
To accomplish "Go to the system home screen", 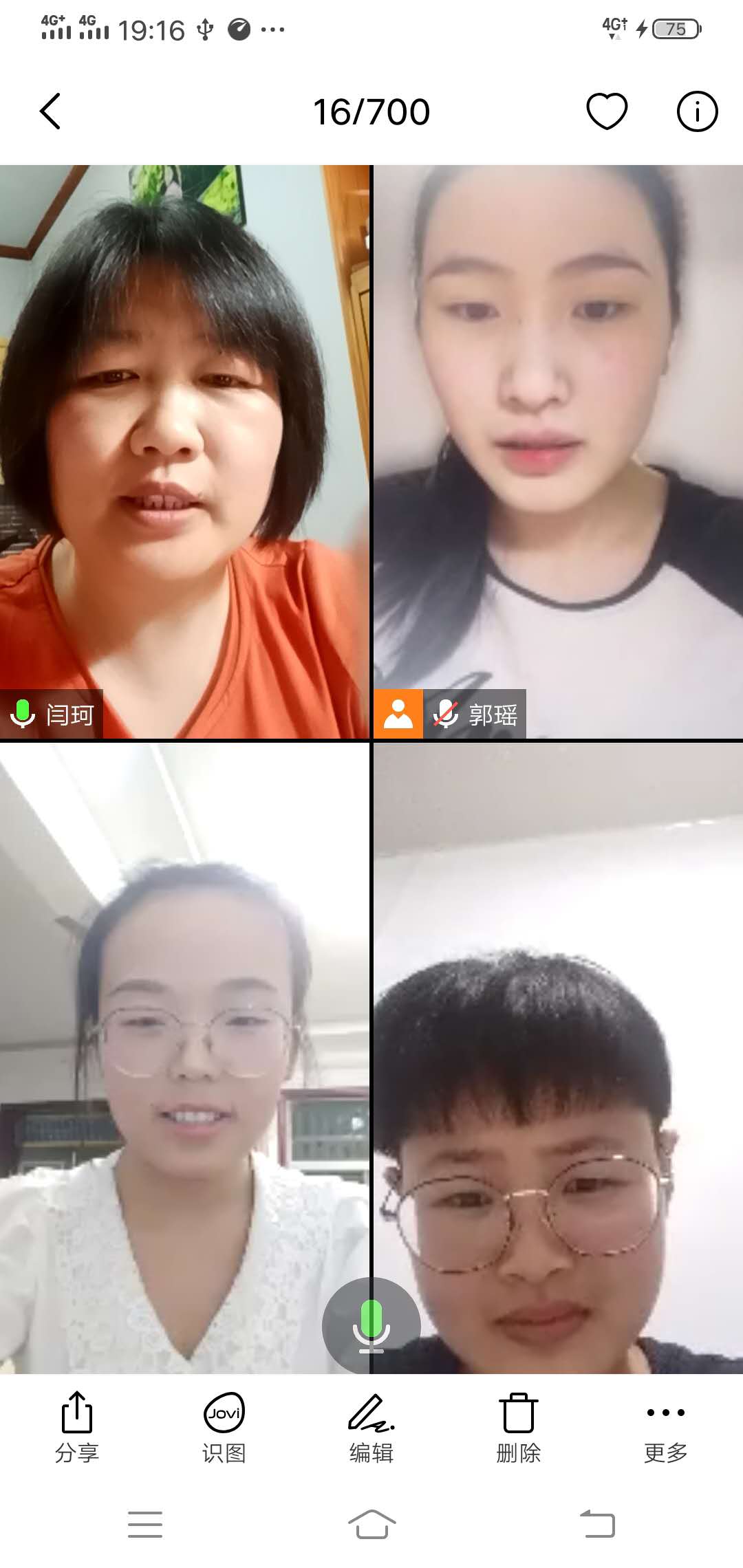I will pyautogui.click(x=371, y=1525).
